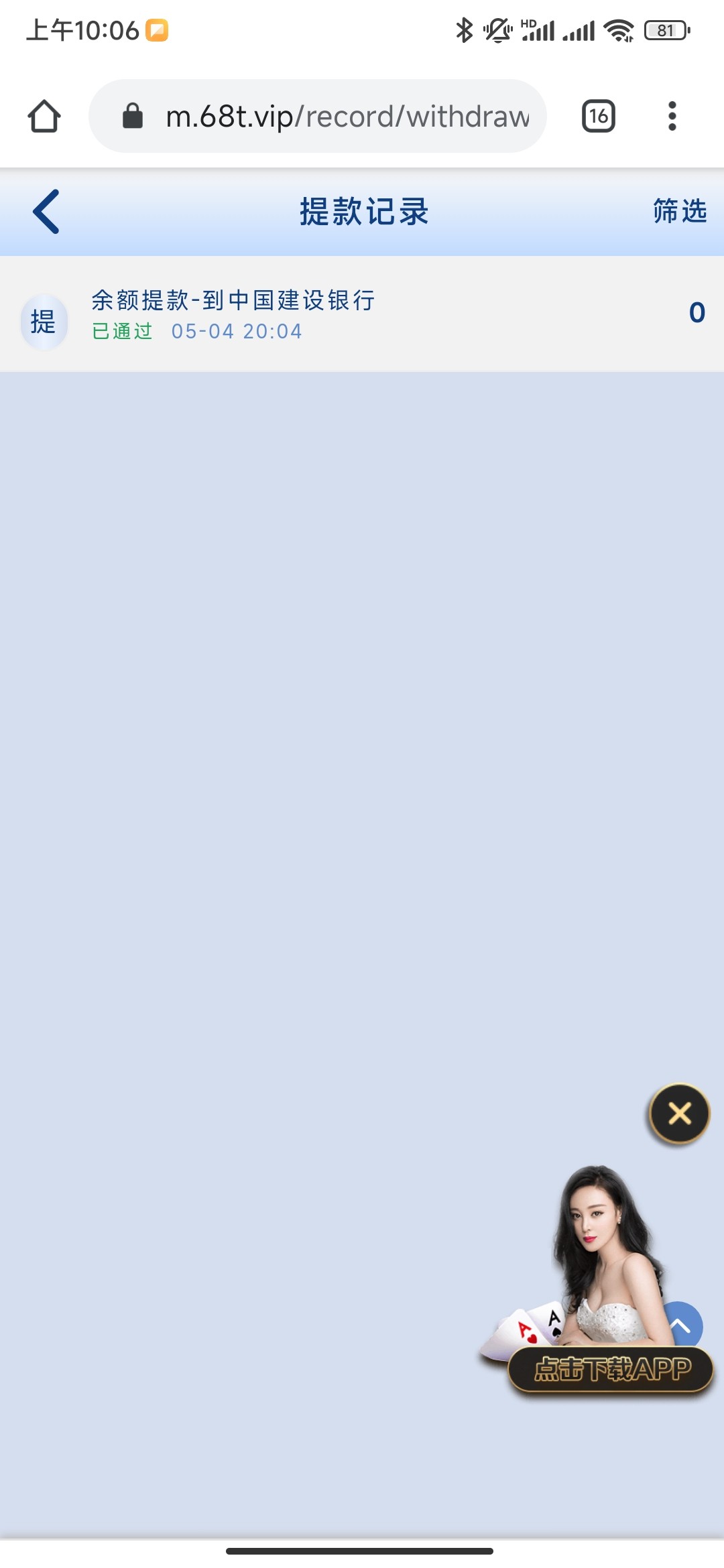Open the browser overflow menu
Viewport: 724px width, 1568px height.
(672, 117)
